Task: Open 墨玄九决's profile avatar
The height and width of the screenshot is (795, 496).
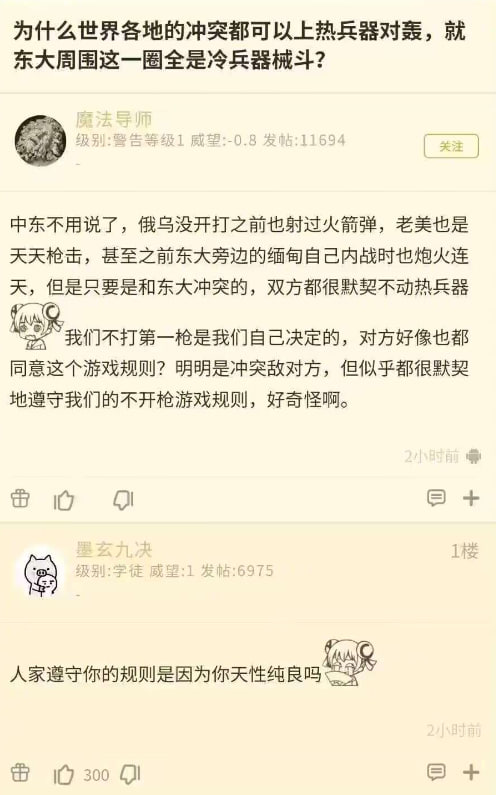Action: tap(41, 574)
